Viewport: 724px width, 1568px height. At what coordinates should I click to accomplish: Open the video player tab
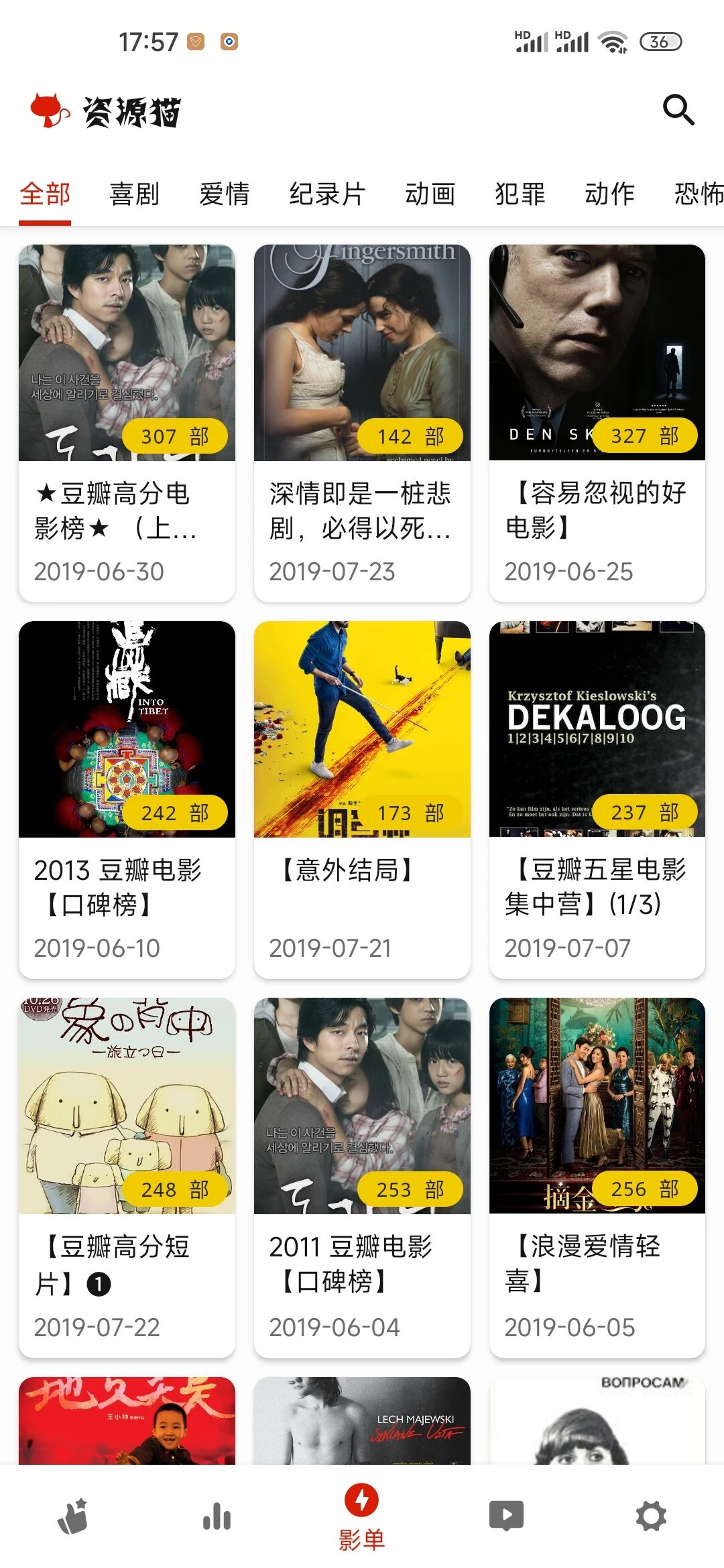click(506, 1516)
